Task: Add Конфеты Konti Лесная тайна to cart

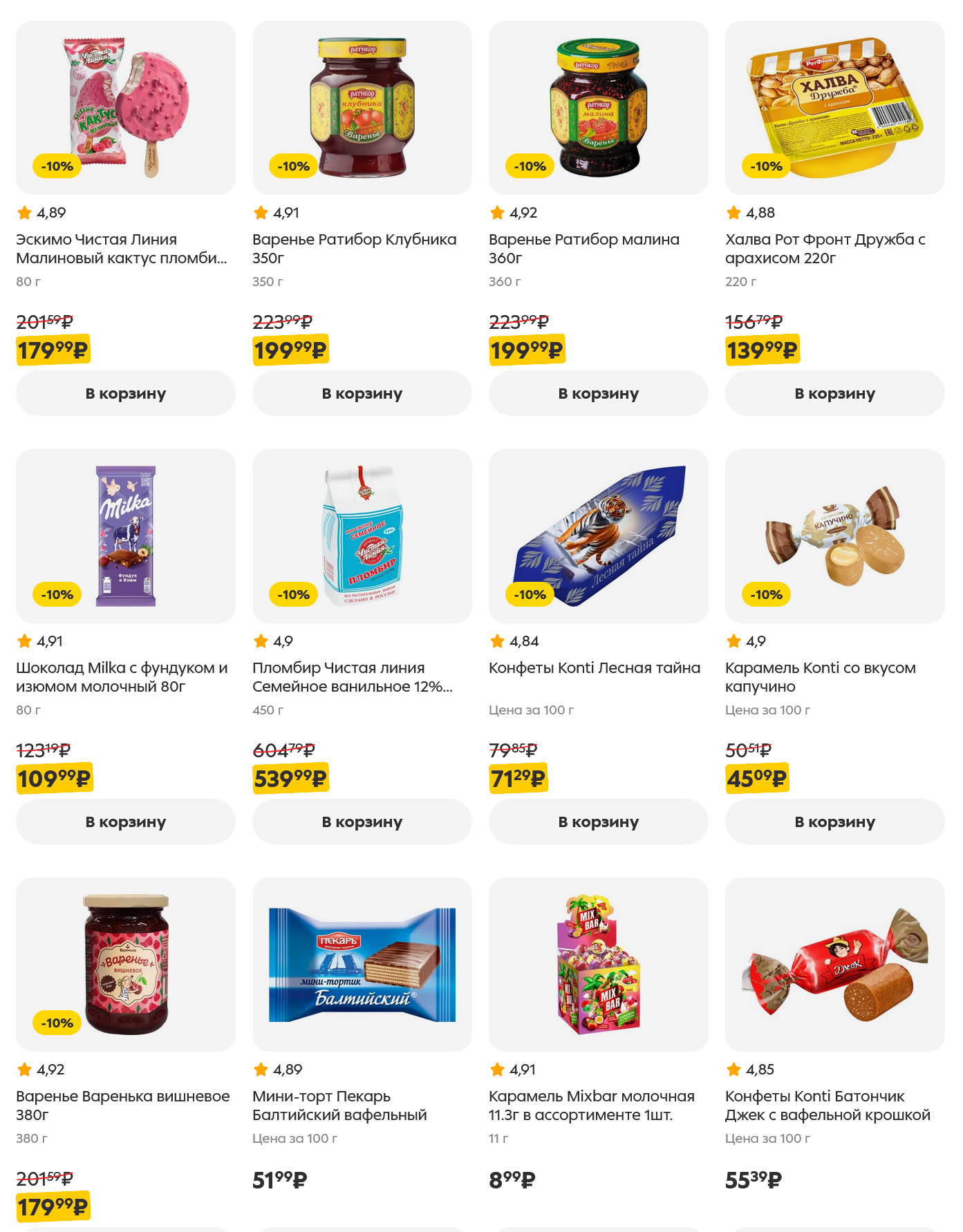Action: point(598,822)
